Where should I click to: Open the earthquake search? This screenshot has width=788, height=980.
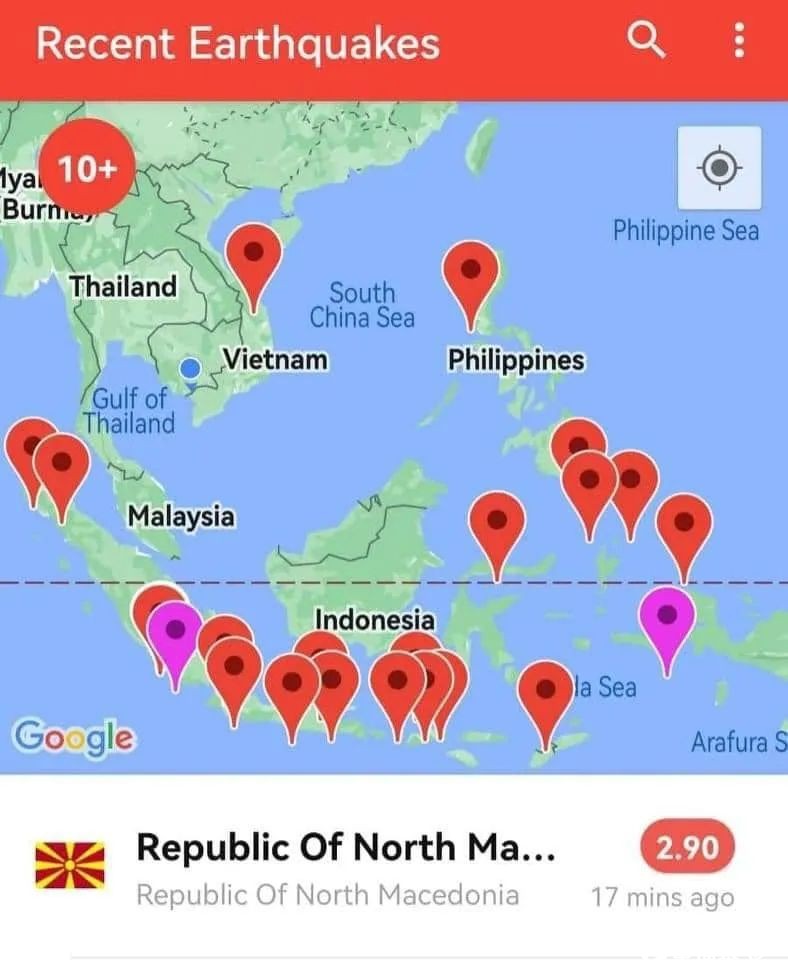tap(645, 42)
